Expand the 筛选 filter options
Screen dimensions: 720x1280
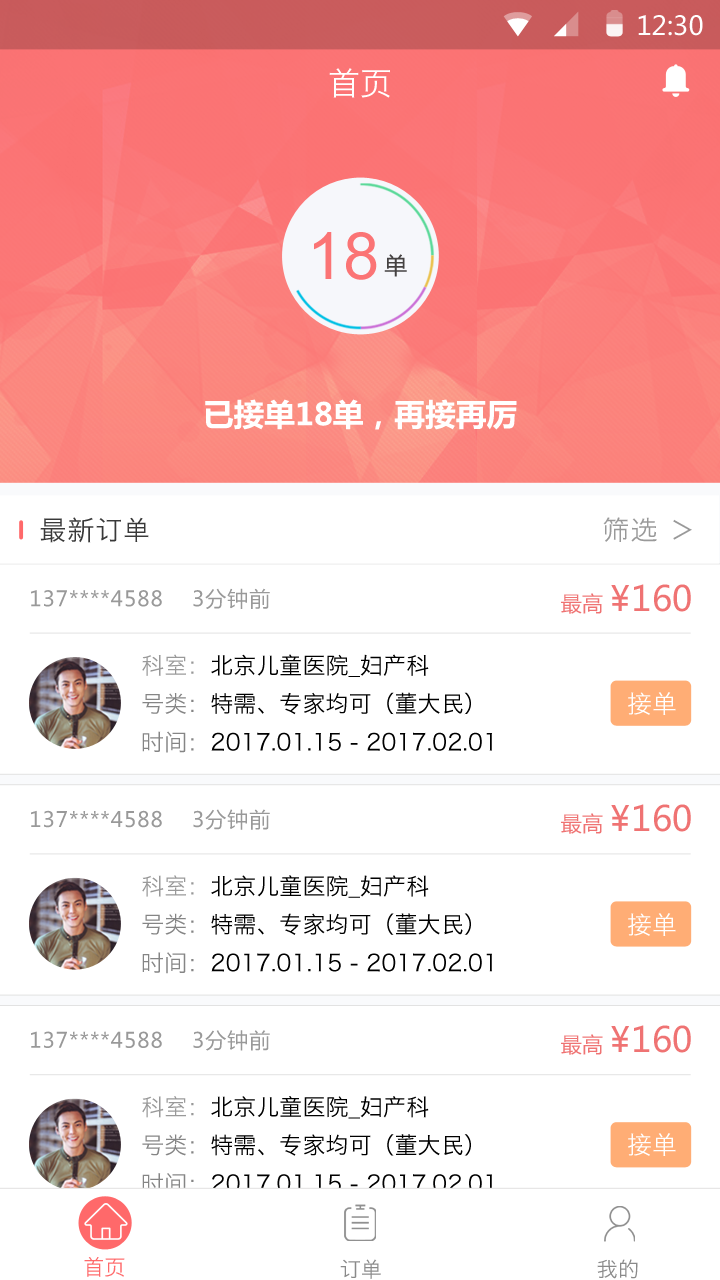[x=630, y=530]
